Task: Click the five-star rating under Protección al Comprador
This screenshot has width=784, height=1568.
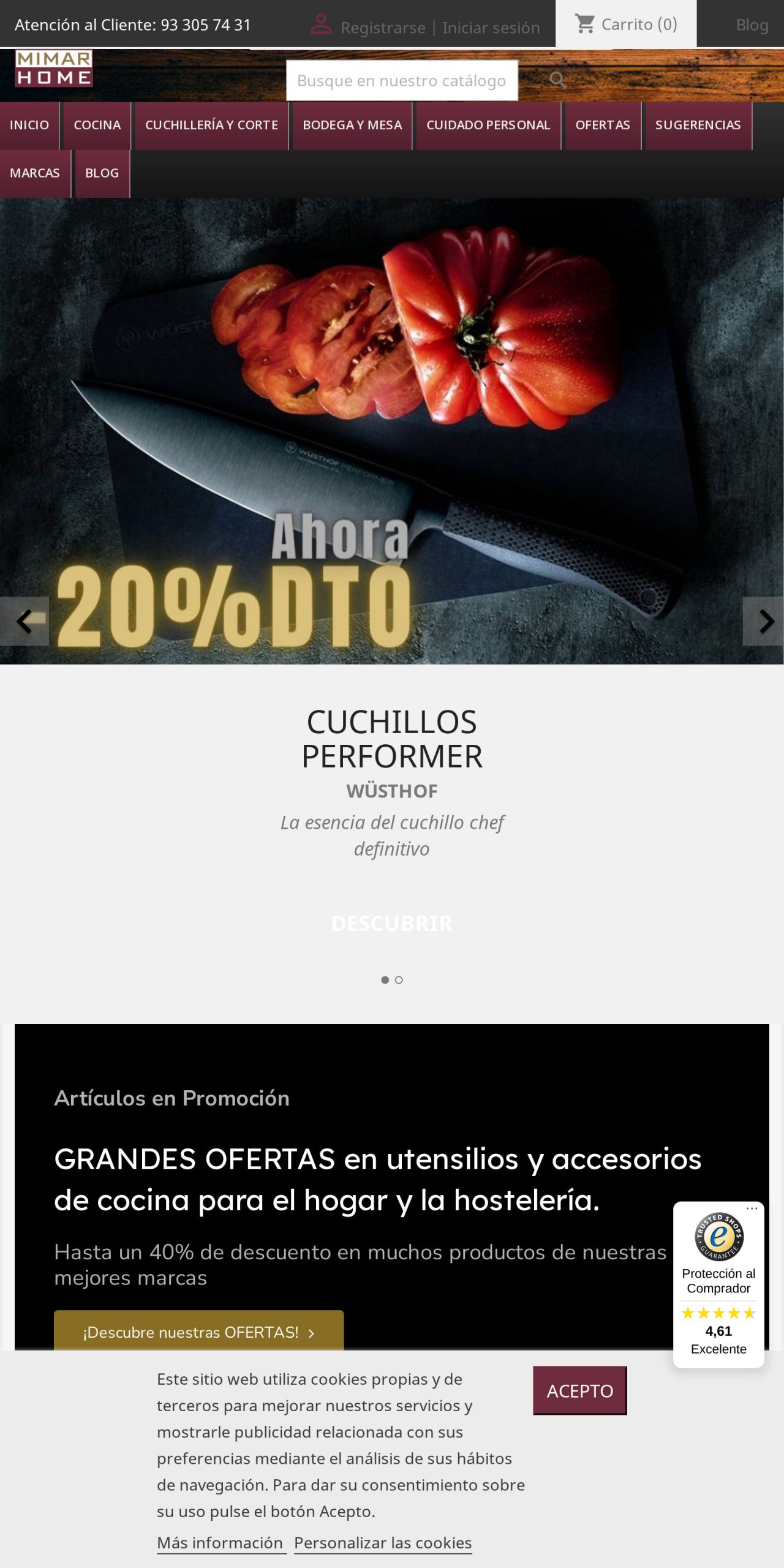Action: [718, 1313]
